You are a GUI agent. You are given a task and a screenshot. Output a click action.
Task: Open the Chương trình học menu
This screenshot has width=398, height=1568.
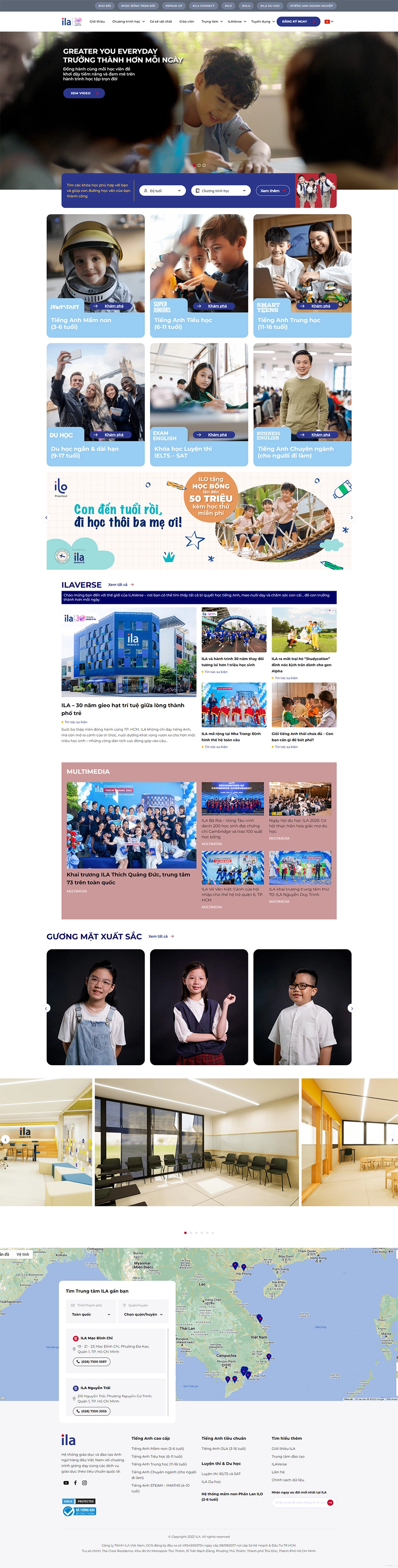(128, 21)
